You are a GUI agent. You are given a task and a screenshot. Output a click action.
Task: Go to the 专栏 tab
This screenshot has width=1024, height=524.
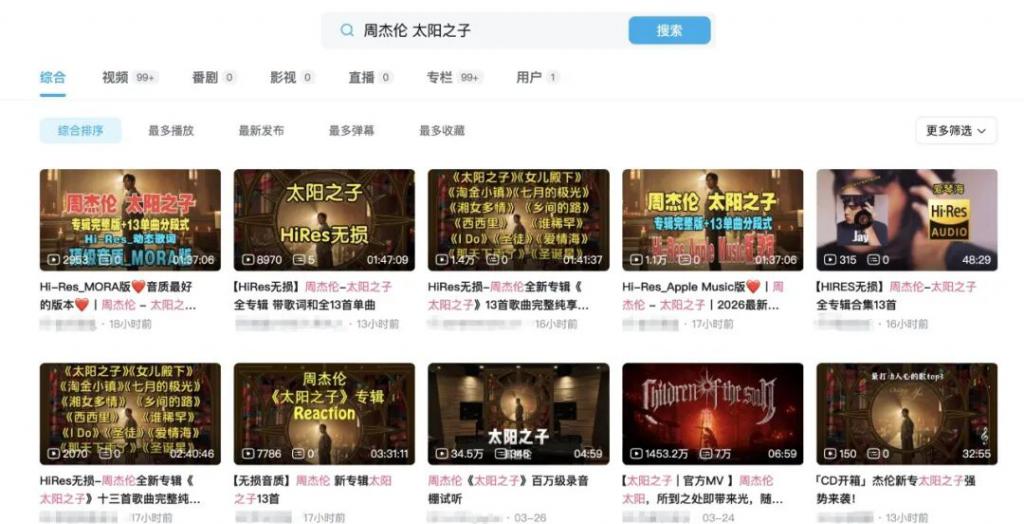click(x=440, y=77)
